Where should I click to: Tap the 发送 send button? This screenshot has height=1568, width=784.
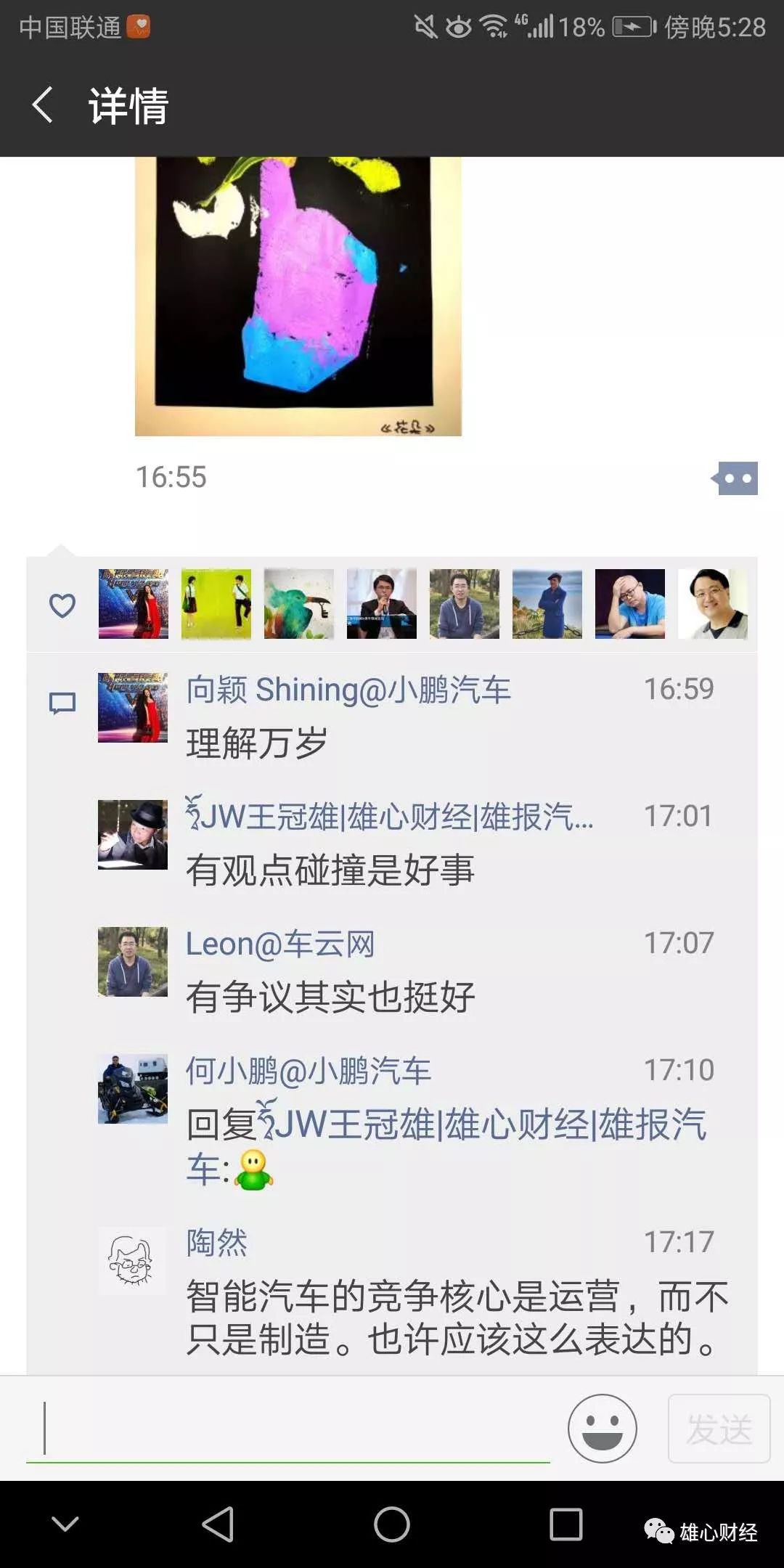click(x=719, y=1428)
